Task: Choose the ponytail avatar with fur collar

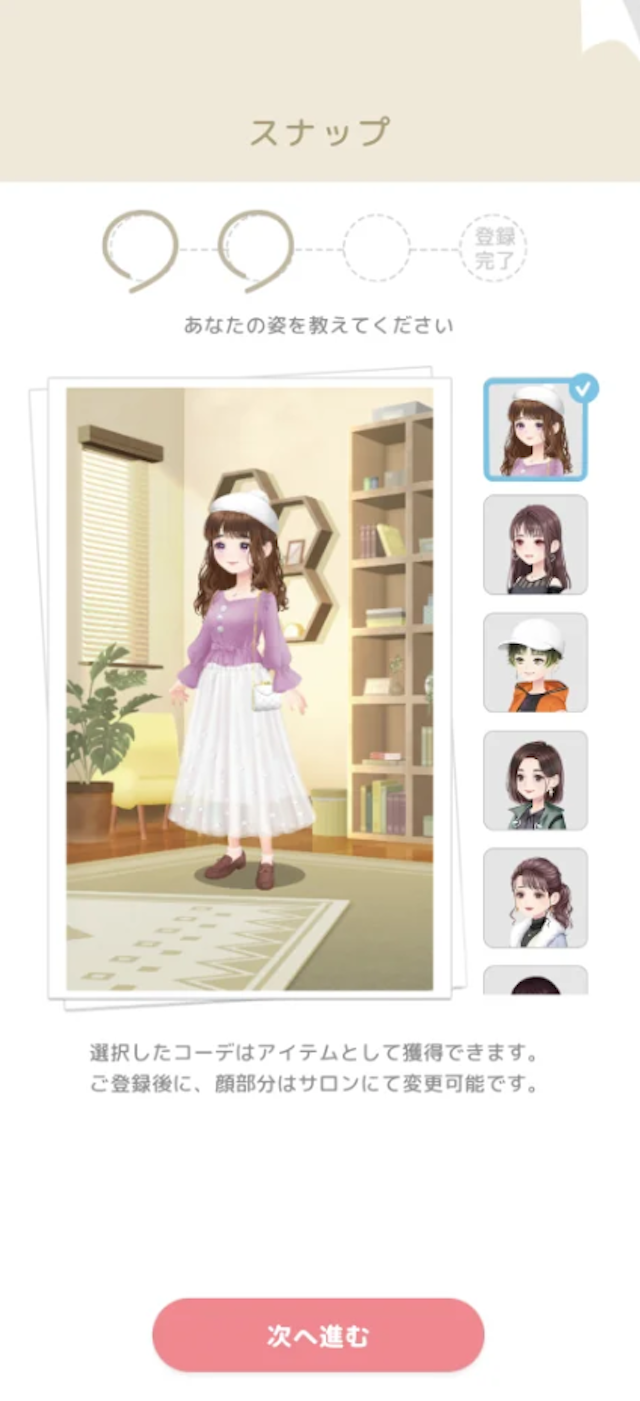Action: (x=535, y=898)
